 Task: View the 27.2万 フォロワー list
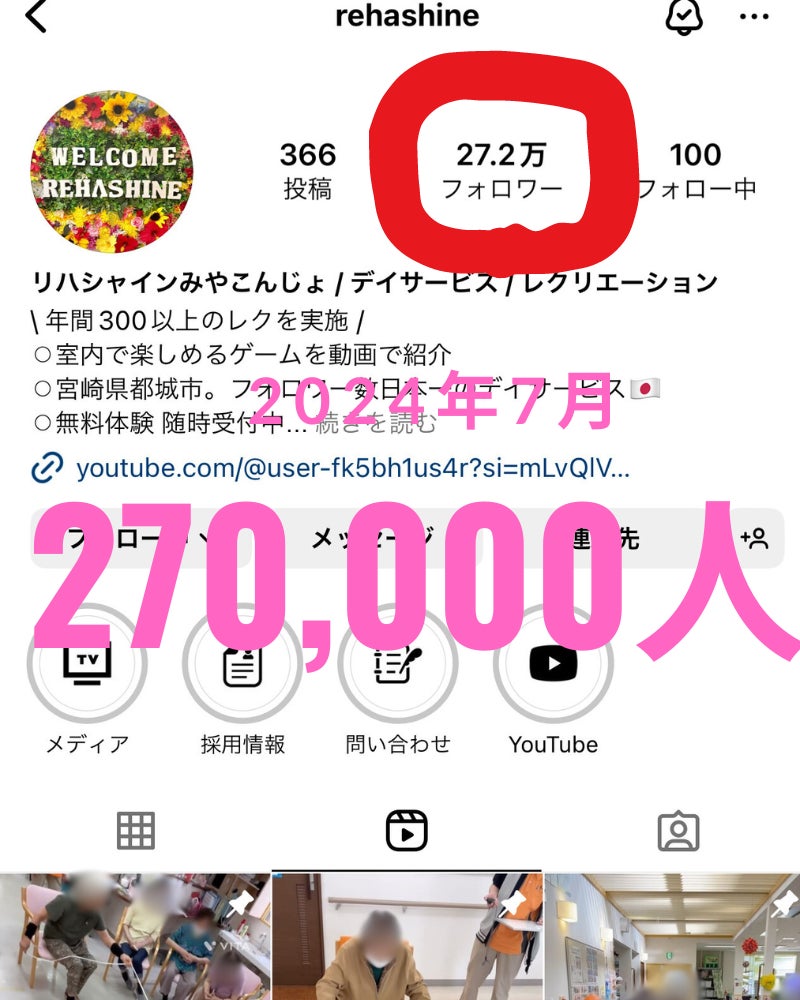502,170
